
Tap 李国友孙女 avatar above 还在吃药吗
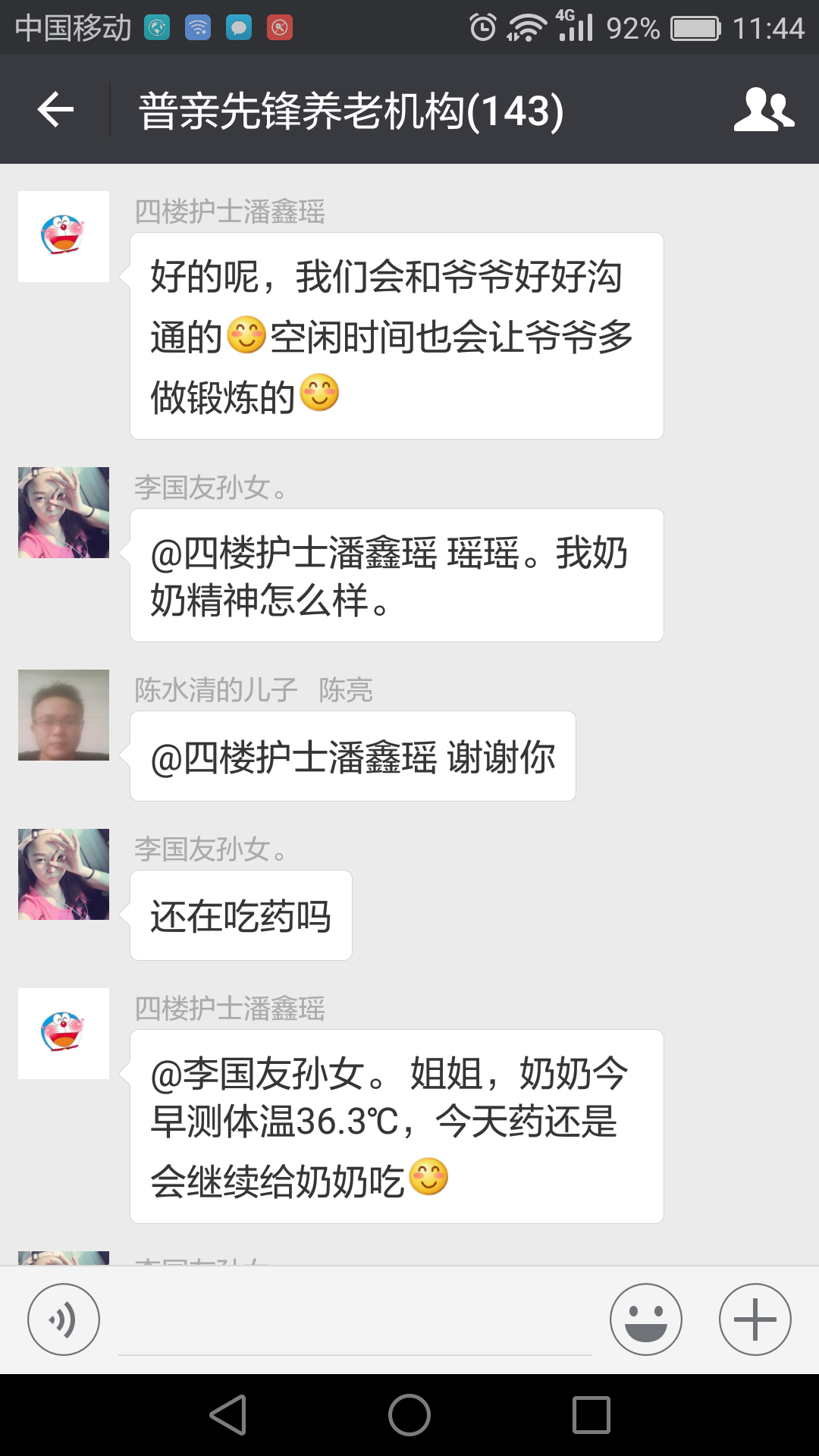[64, 874]
